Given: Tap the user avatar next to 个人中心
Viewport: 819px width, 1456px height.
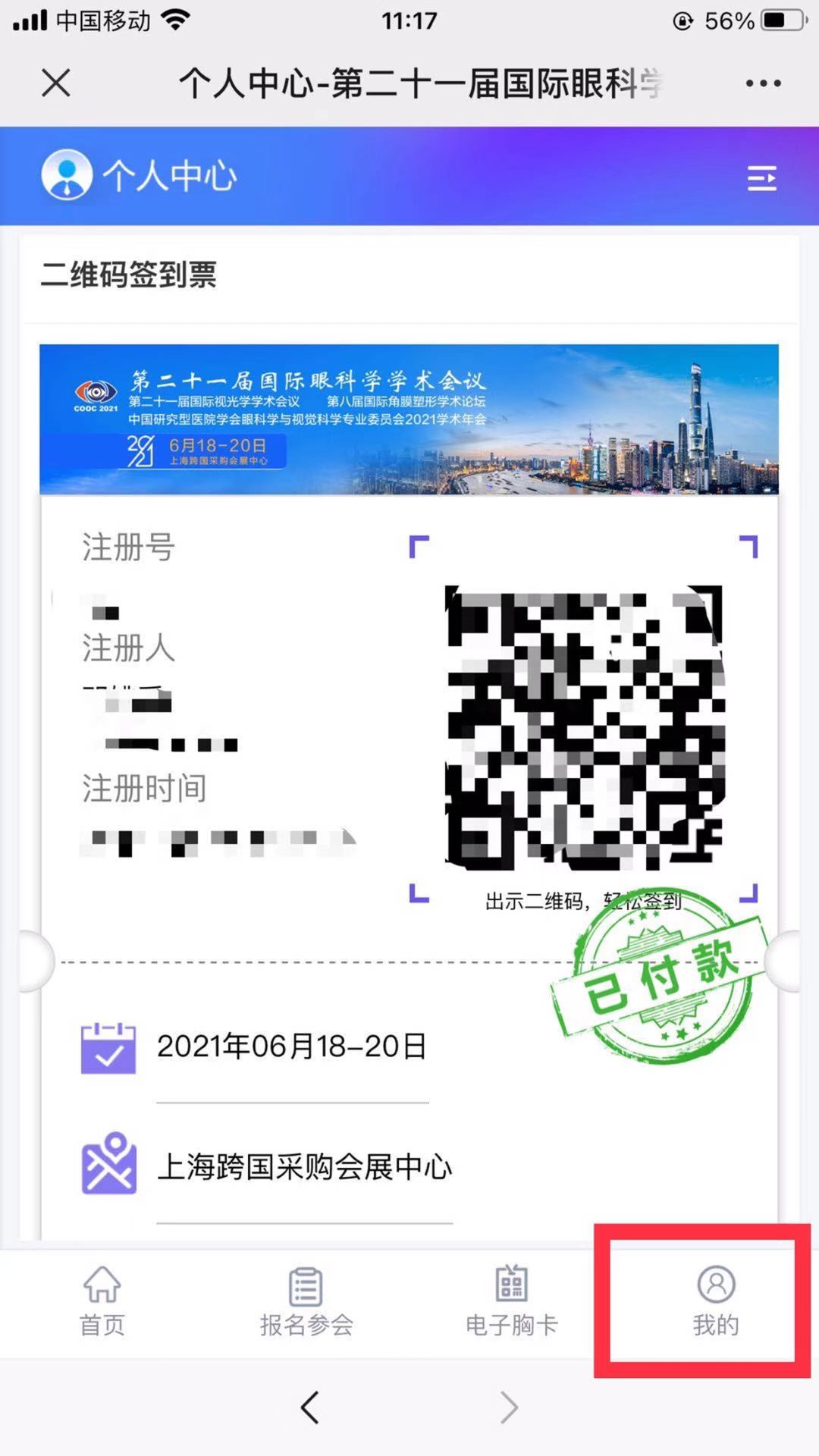Looking at the screenshot, I should pos(67,175).
